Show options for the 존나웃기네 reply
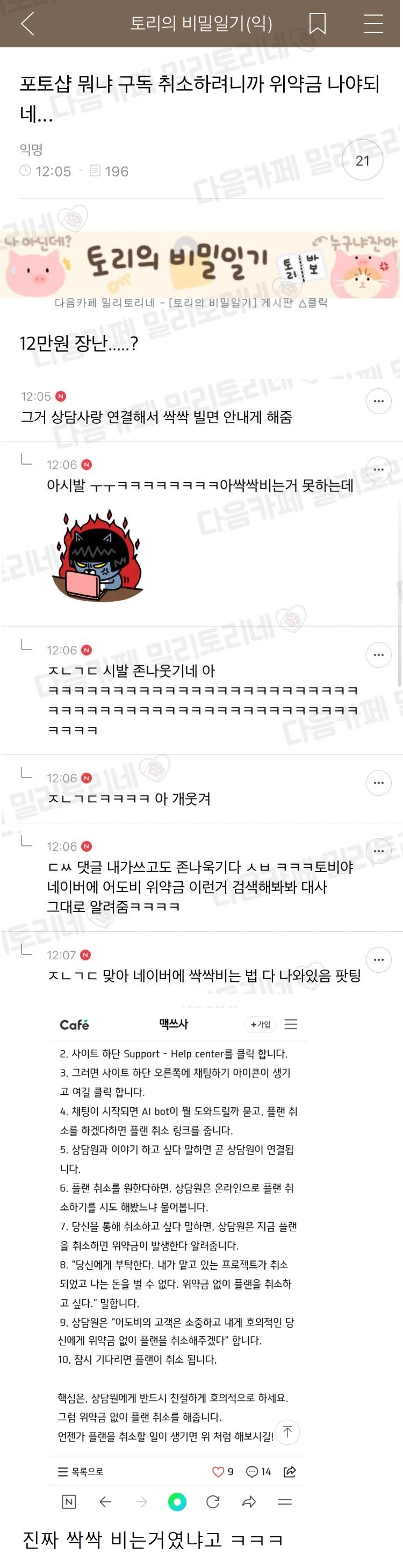This screenshot has width=403, height=1568. (378, 655)
